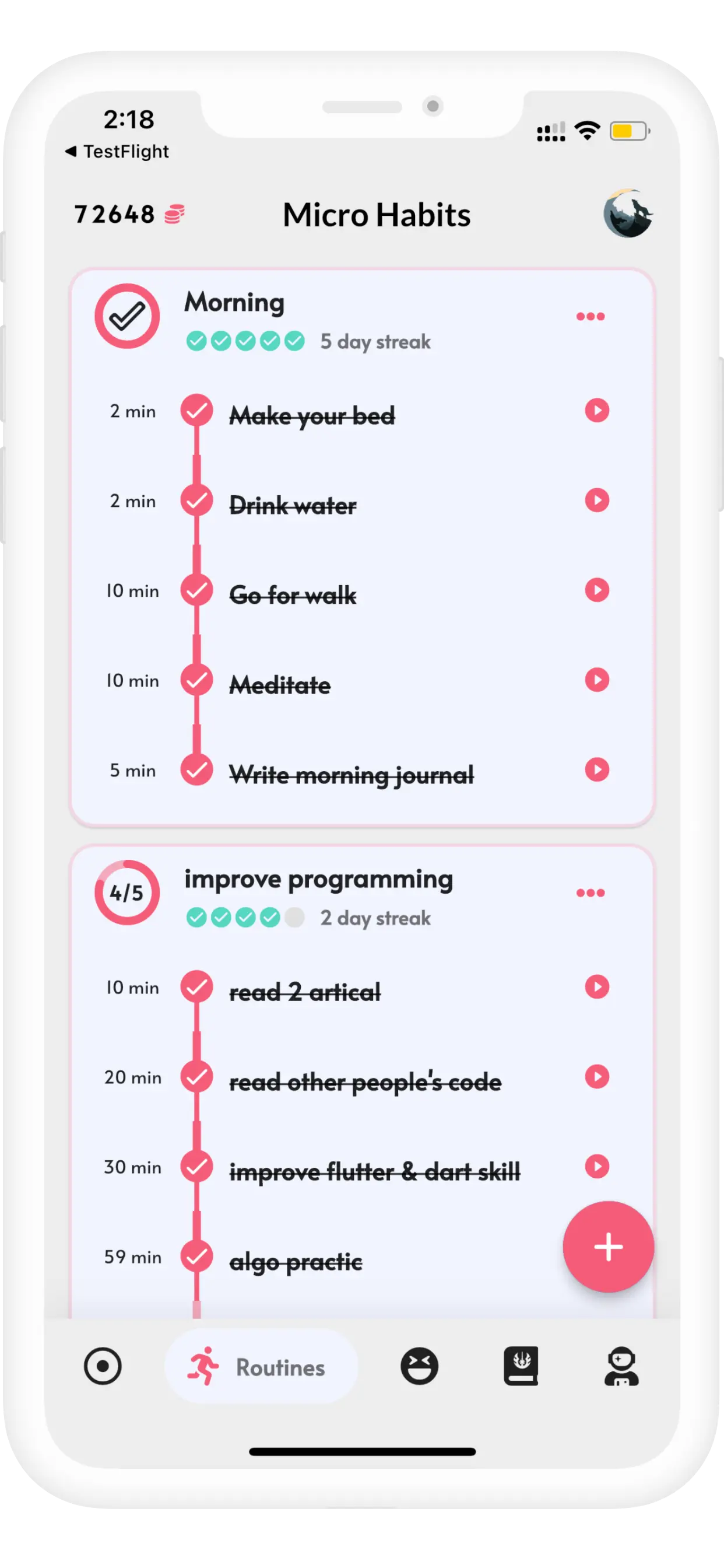Add a new routine with plus button
Screen dimensions: 724x1568
608,1247
